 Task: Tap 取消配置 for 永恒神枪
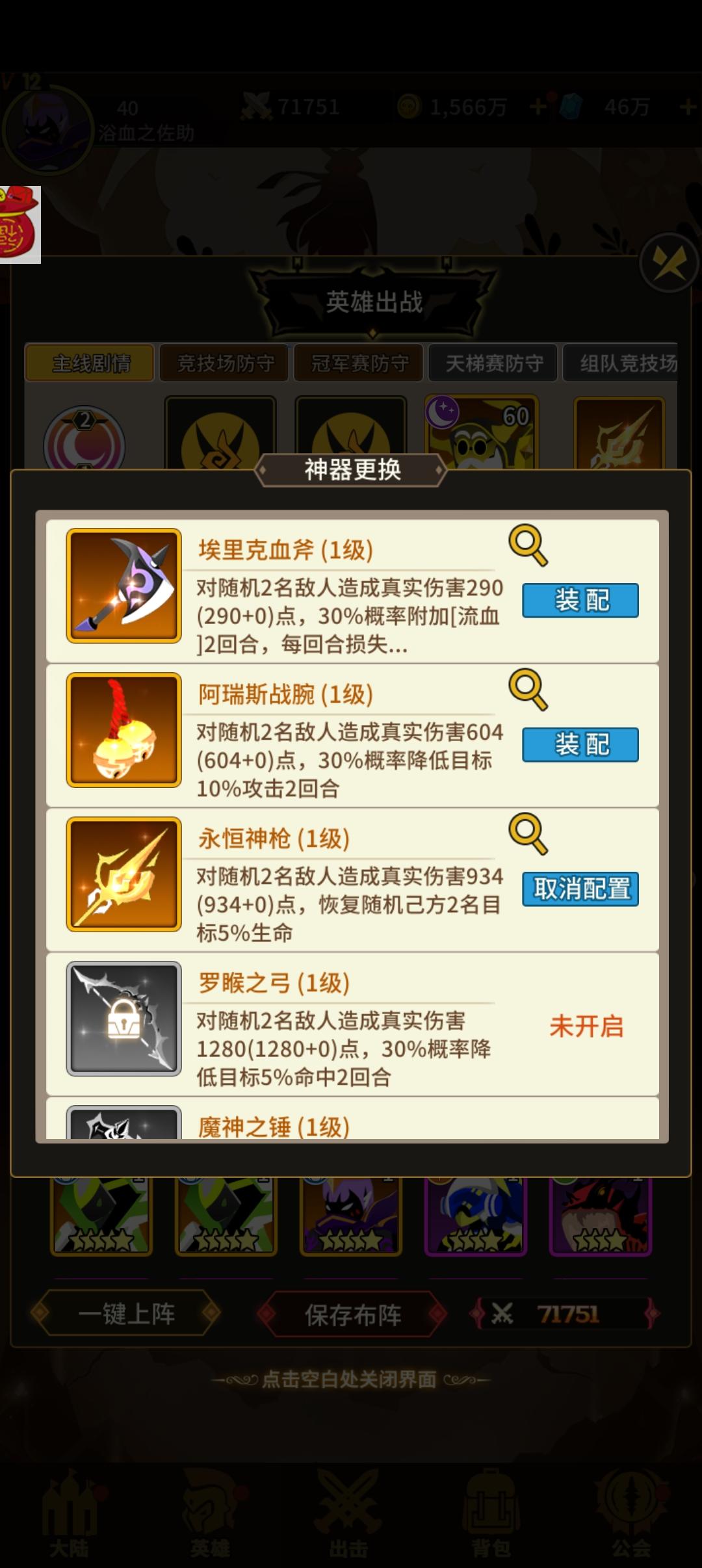click(x=580, y=889)
